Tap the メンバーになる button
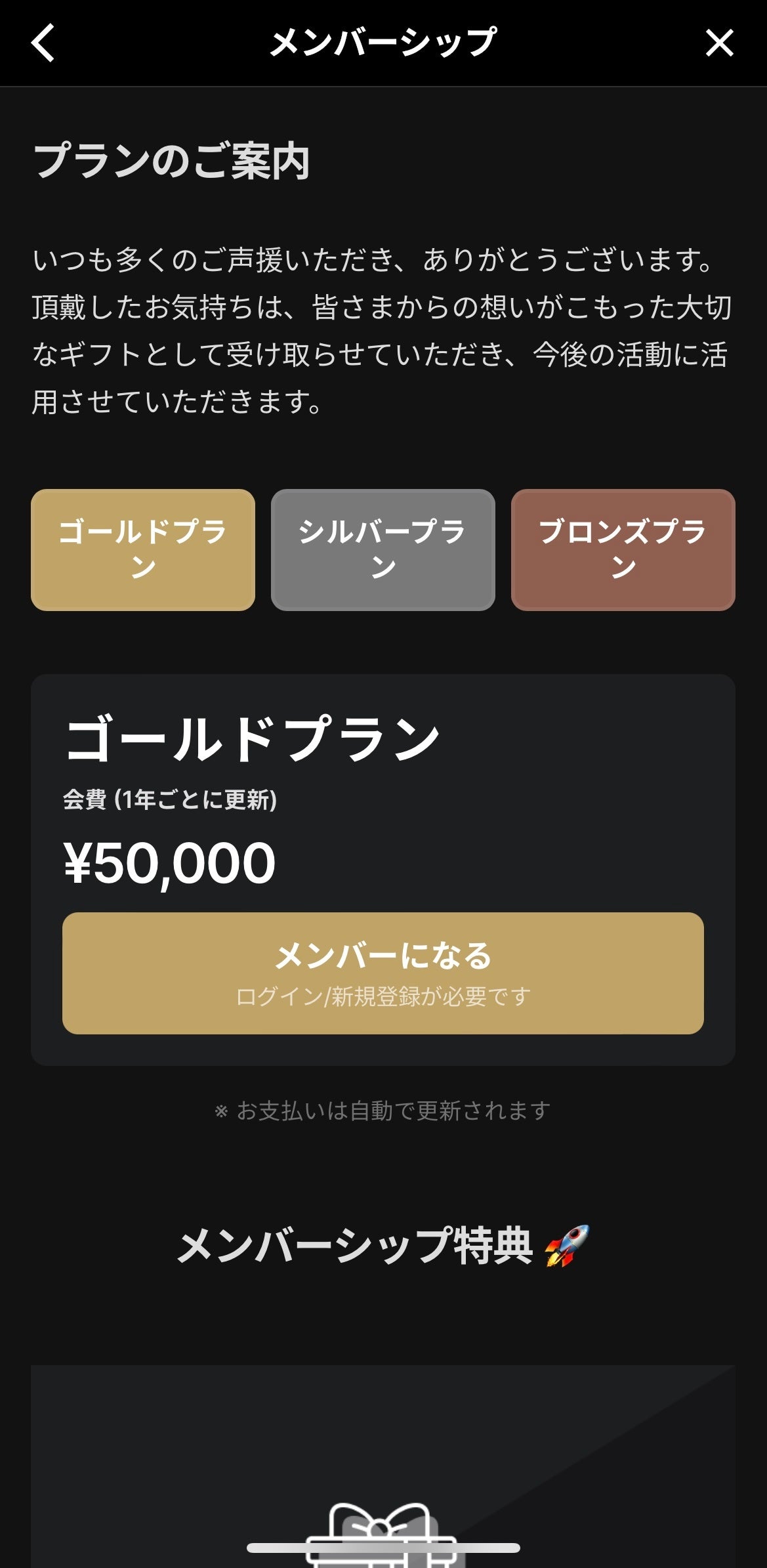767x1568 pixels. [x=383, y=973]
